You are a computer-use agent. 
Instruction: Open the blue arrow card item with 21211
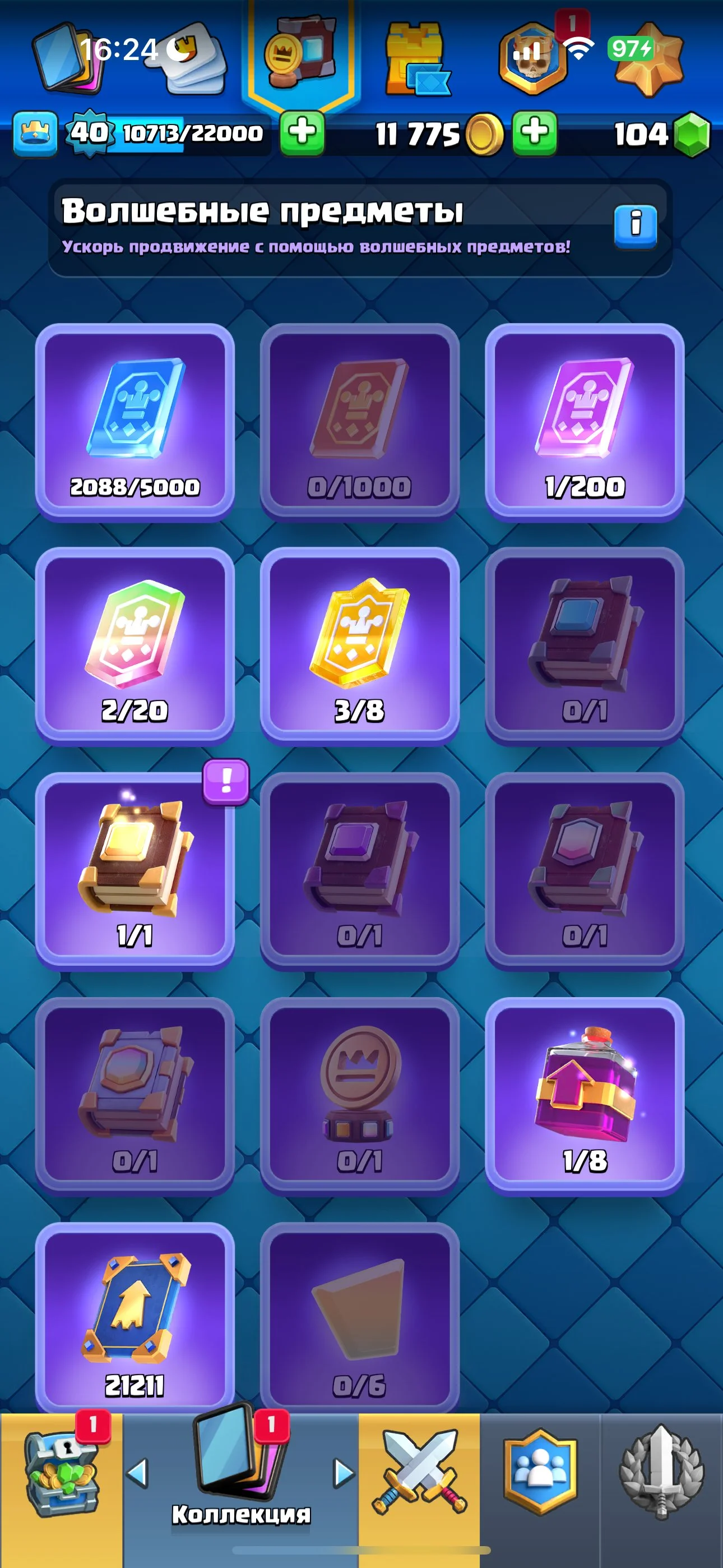[x=135, y=1318]
